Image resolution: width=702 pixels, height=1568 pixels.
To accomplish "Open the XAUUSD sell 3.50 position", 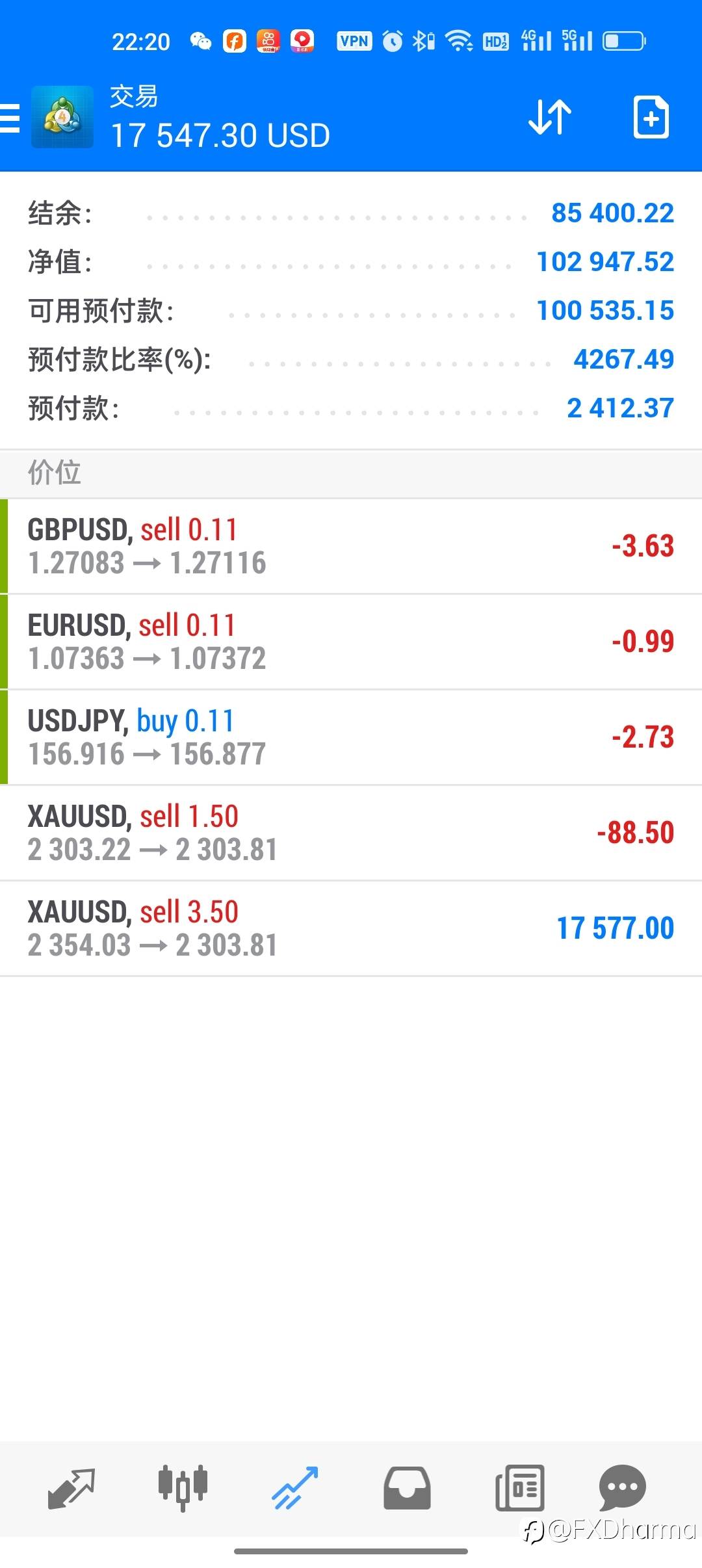I will tap(351, 928).
